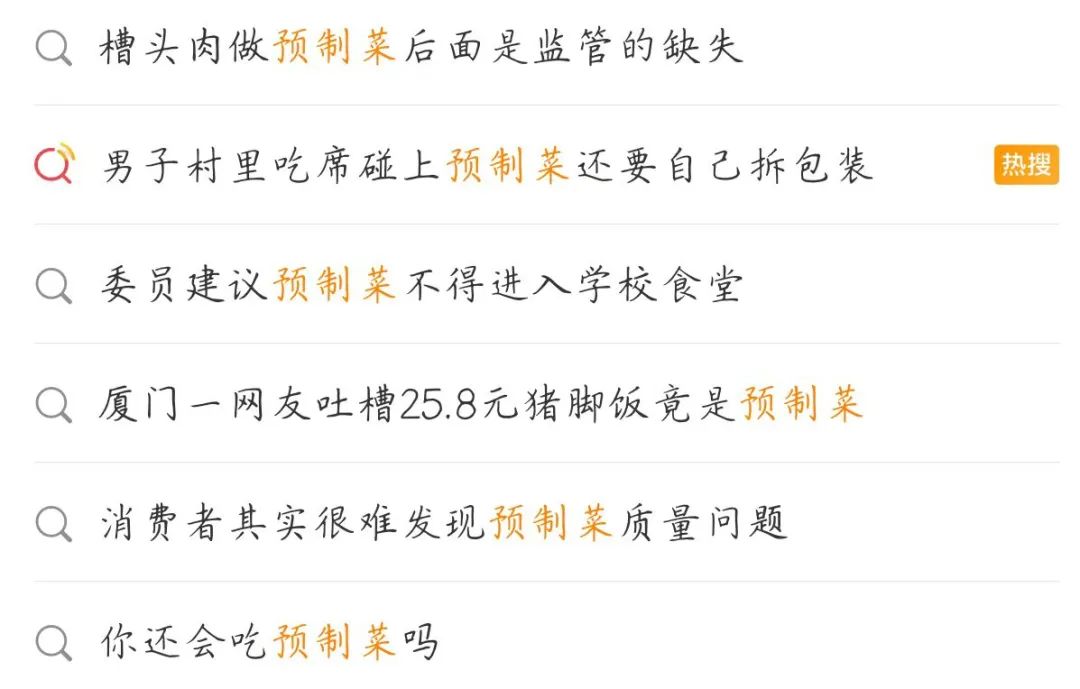Select hot search 男子村里吃席碰上预制菜还要自己拆包装
Image resolution: width=1080 pixels, height=689 pixels.
(x=487, y=166)
